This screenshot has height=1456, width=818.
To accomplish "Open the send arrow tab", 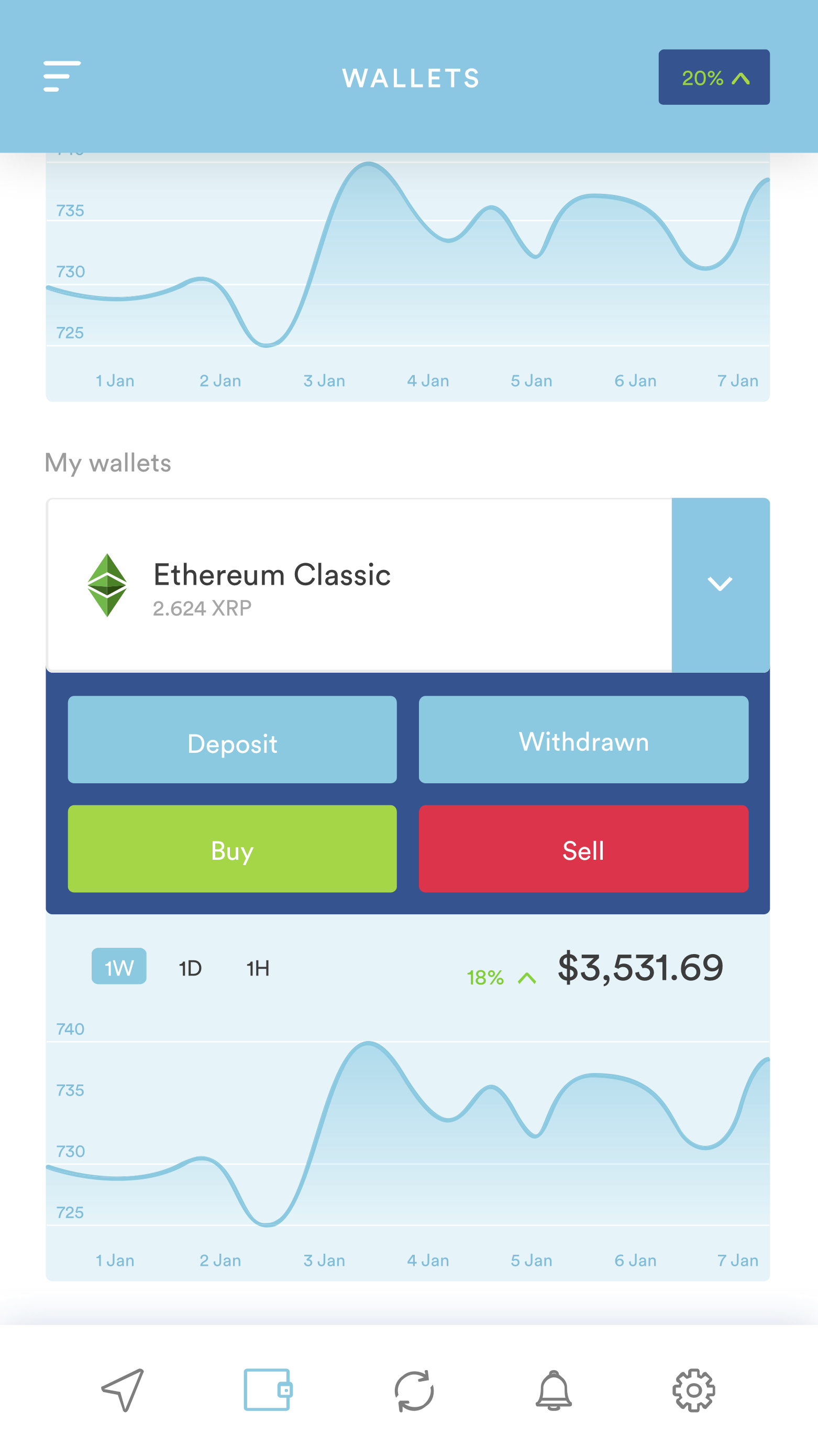I will [x=123, y=1390].
